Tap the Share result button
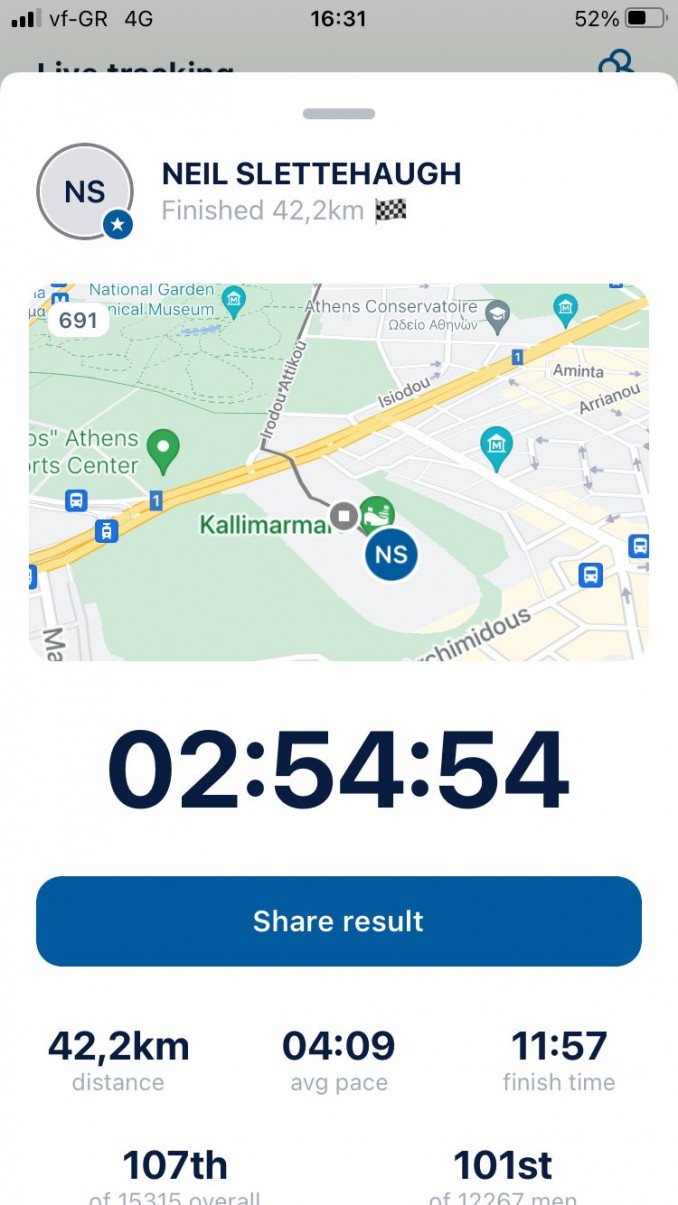The image size is (678, 1205). (x=338, y=921)
